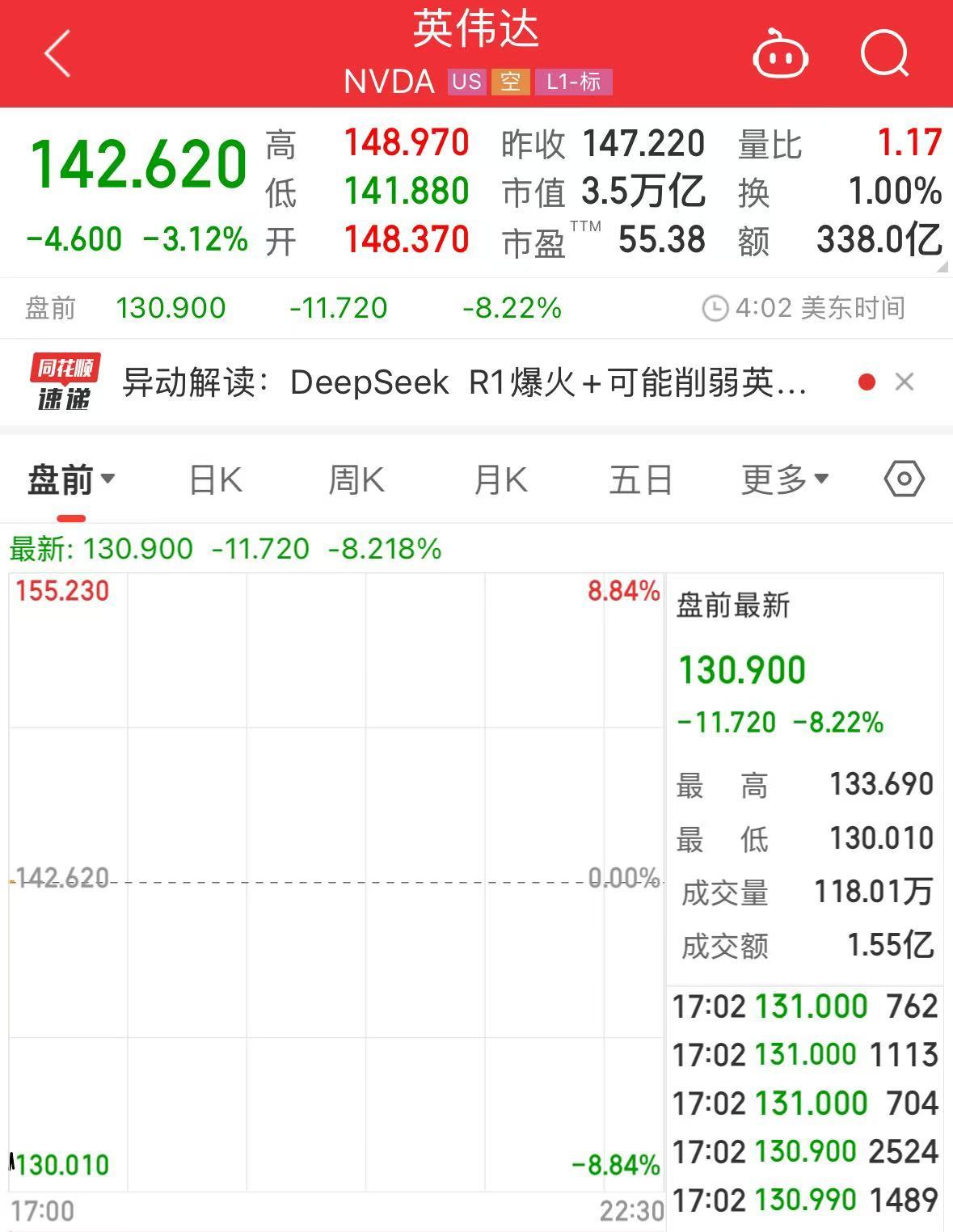Select the 17:02 trade at 131.000 volume 762
The image size is (953, 1232).
803,1006
